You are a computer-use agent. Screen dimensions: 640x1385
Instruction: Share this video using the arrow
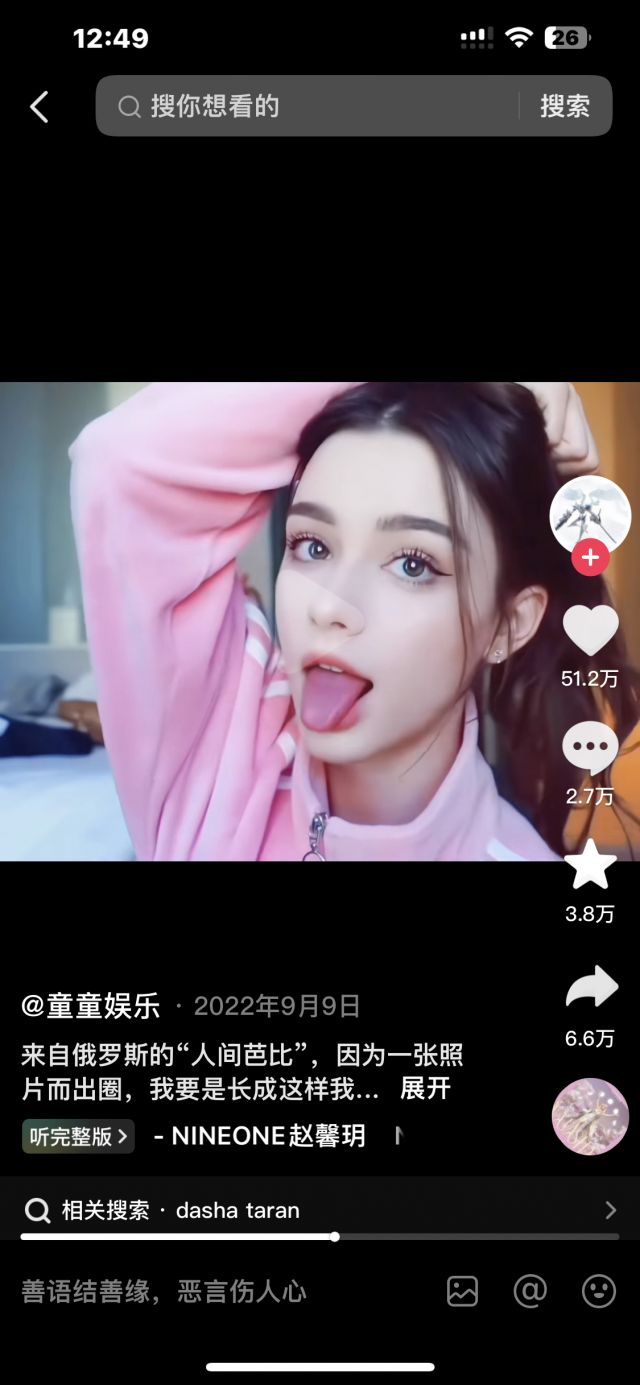(x=590, y=988)
